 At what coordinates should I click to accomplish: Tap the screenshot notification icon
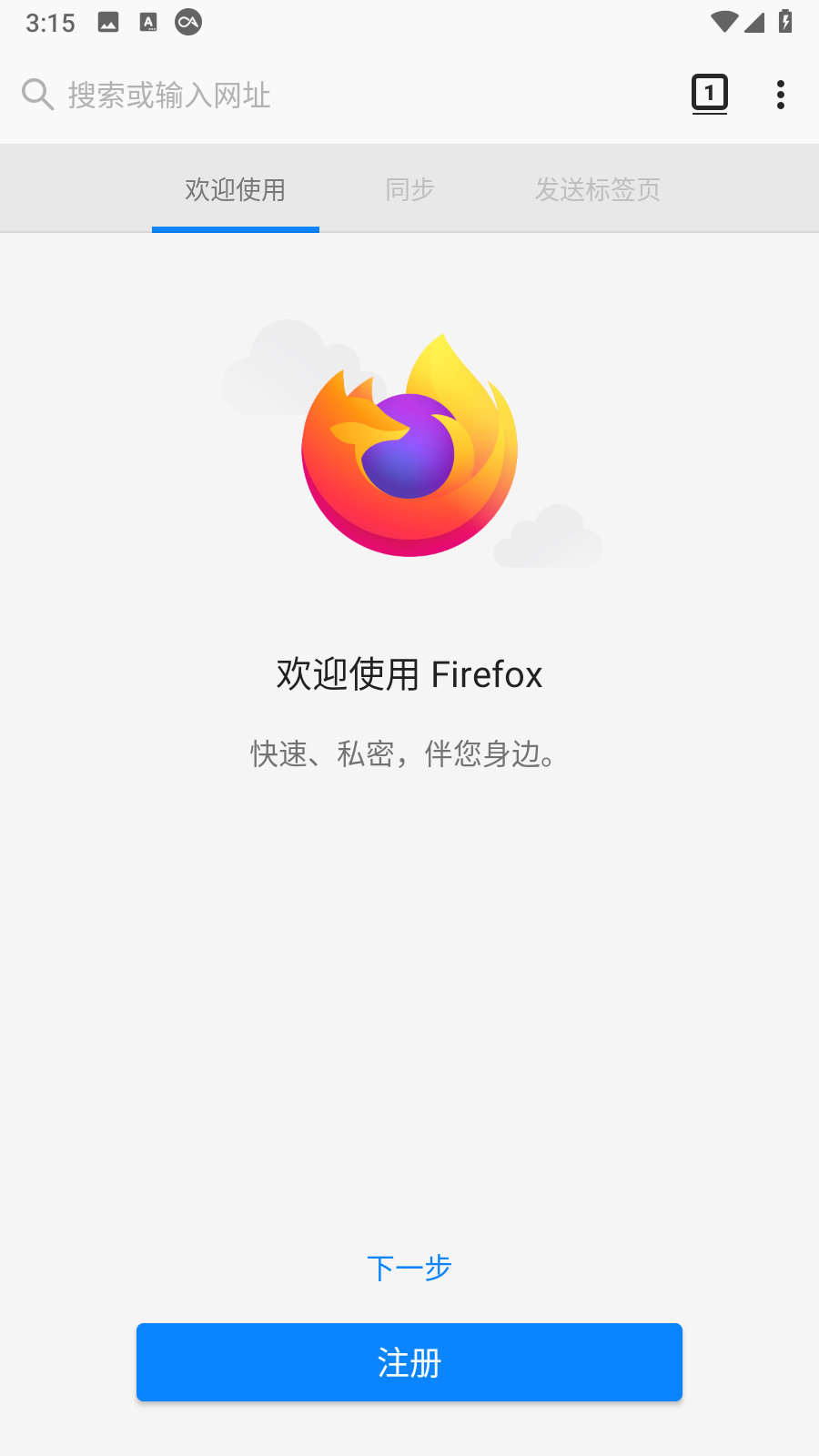[109, 22]
